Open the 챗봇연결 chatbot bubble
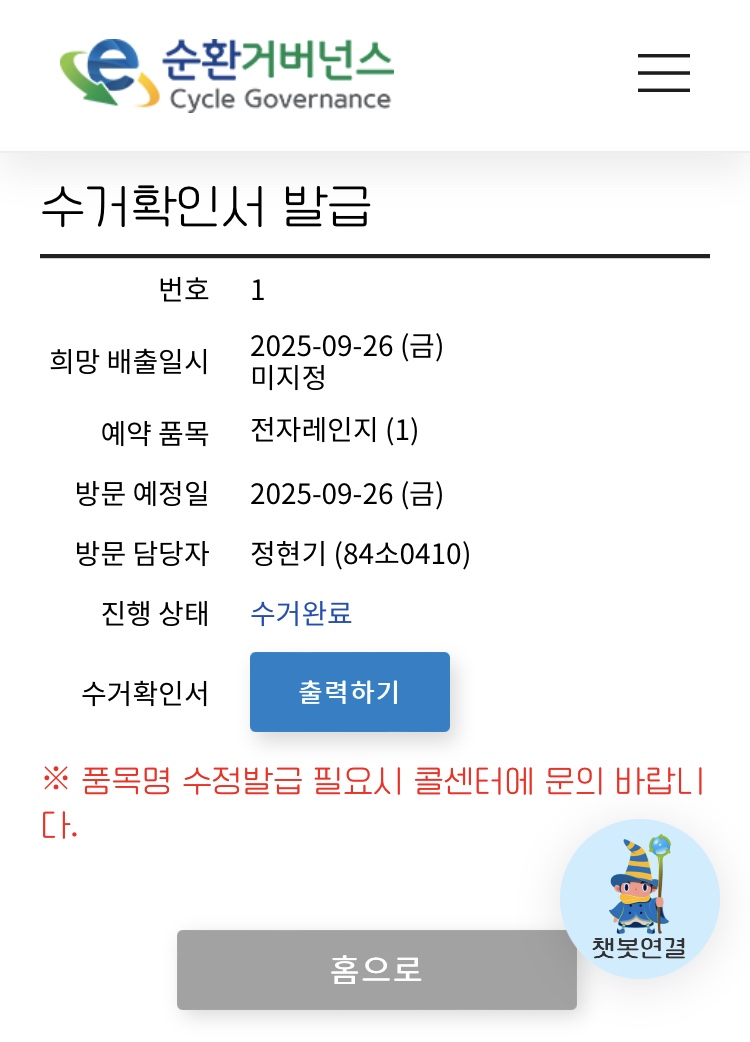The height and width of the screenshot is (1042, 750). pyautogui.click(x=639, y=898)
